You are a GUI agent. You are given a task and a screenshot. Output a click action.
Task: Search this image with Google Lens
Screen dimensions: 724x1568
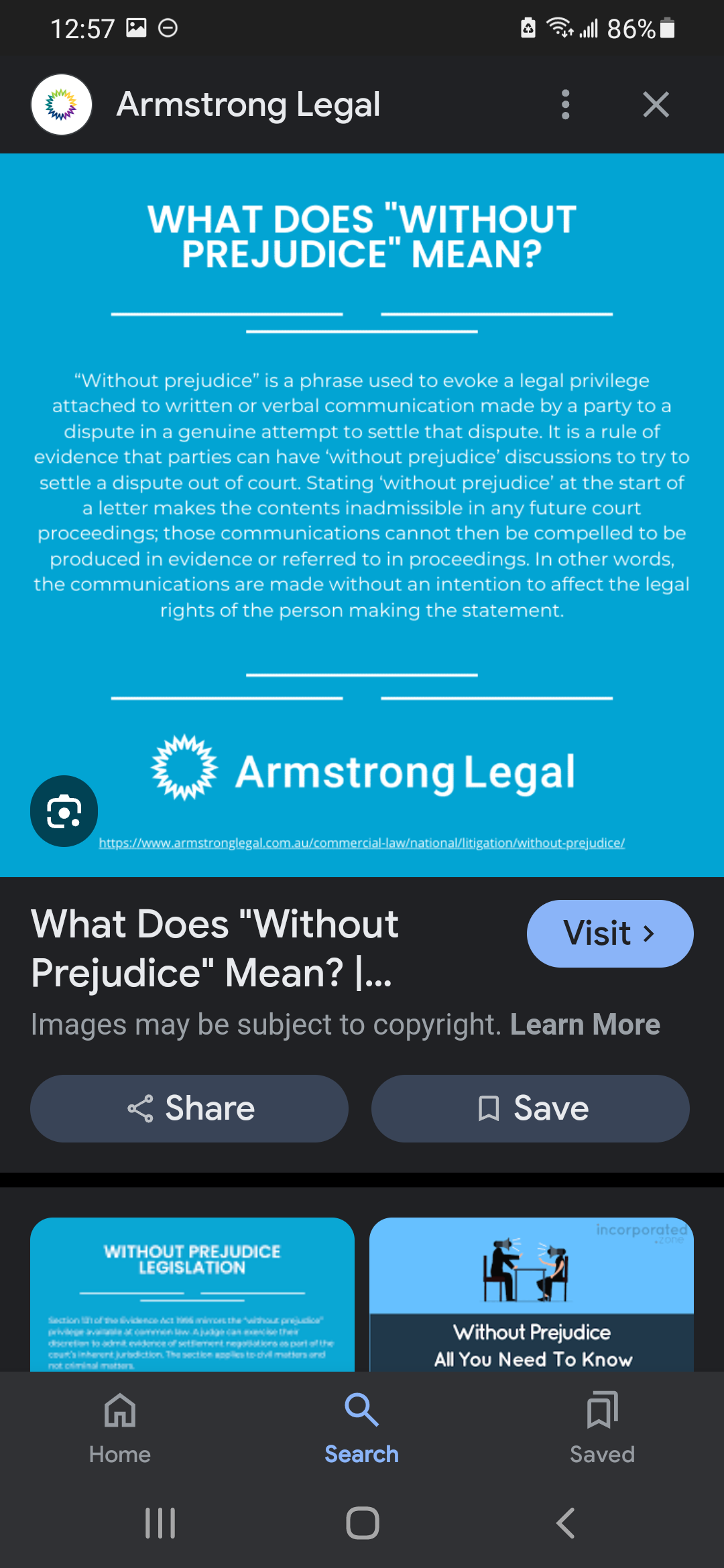(64, 811)
